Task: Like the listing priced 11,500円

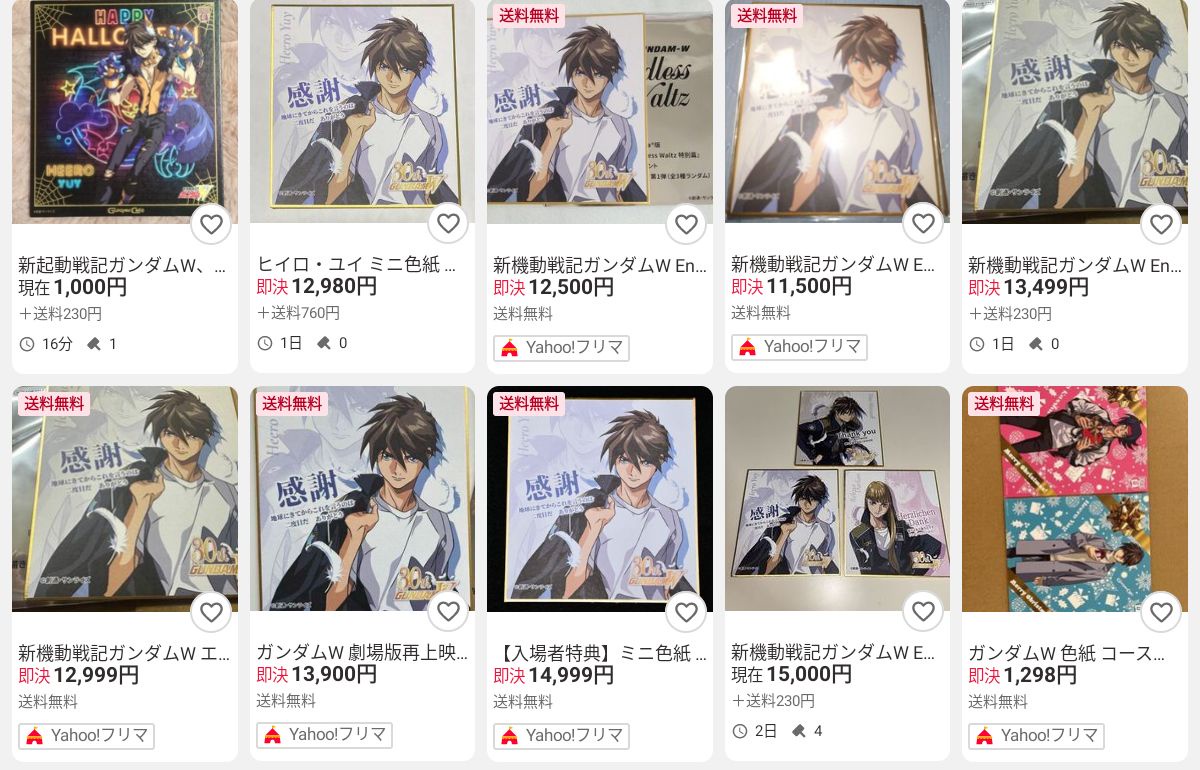Action: tap(923, 225)
